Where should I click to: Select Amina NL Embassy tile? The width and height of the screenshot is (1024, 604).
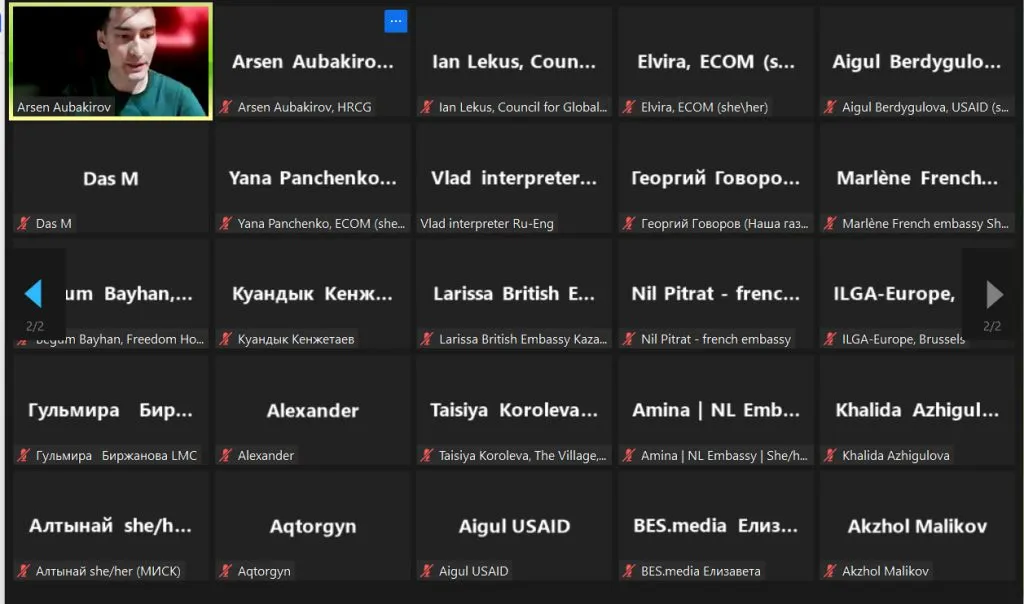click(x=716, y=410)
